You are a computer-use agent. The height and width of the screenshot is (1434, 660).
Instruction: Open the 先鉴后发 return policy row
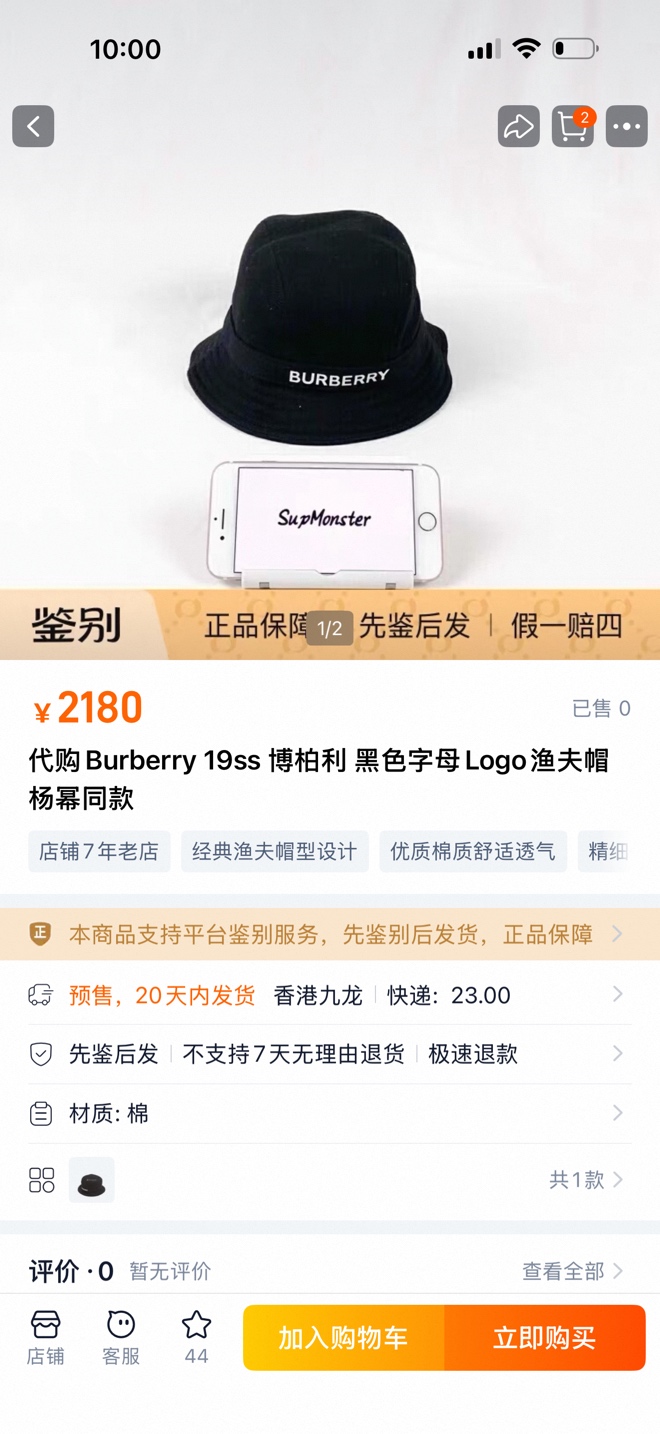click(330, 1054)
